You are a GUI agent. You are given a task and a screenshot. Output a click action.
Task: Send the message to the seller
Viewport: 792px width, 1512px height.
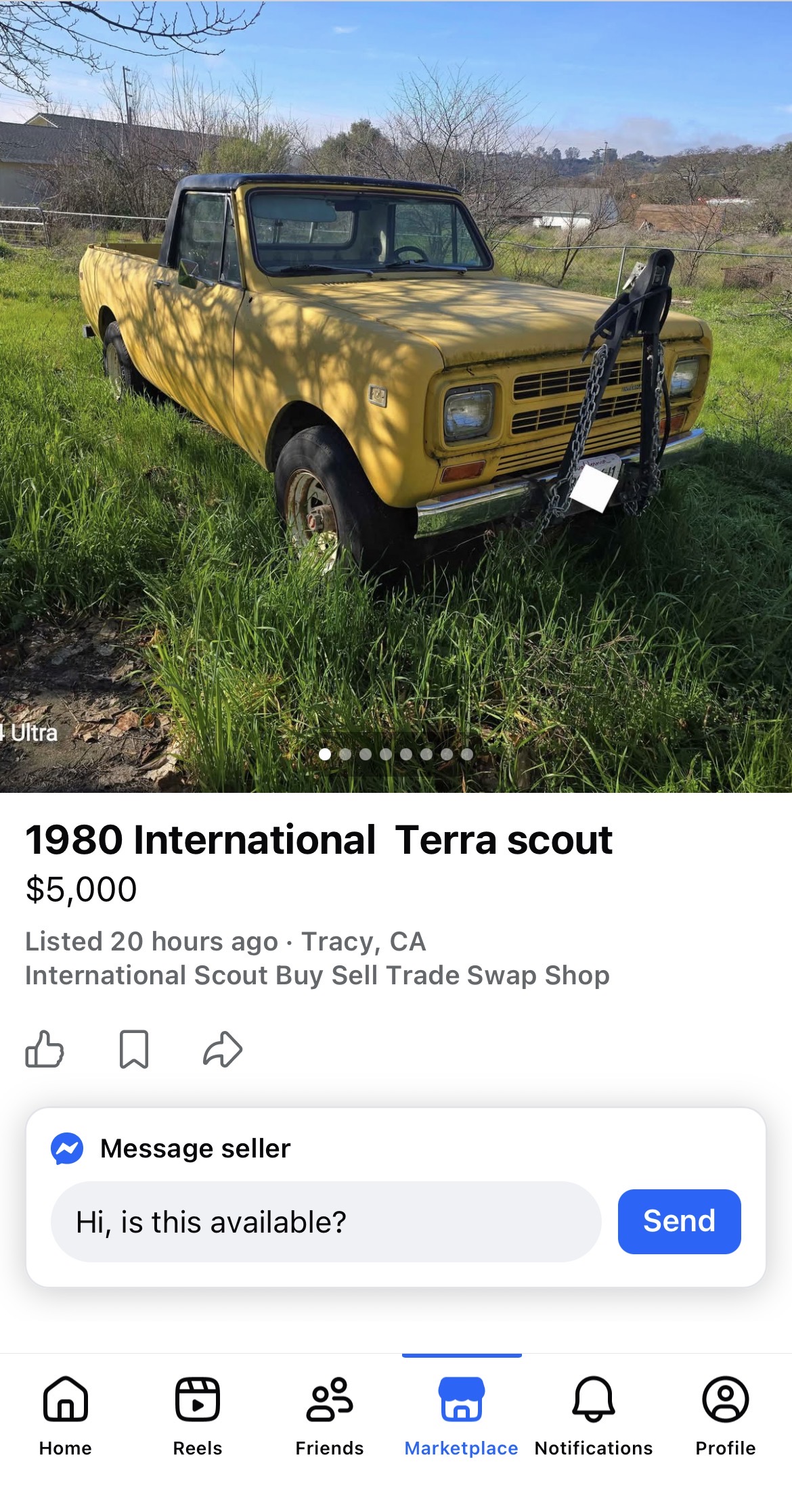pos(679,1222)
